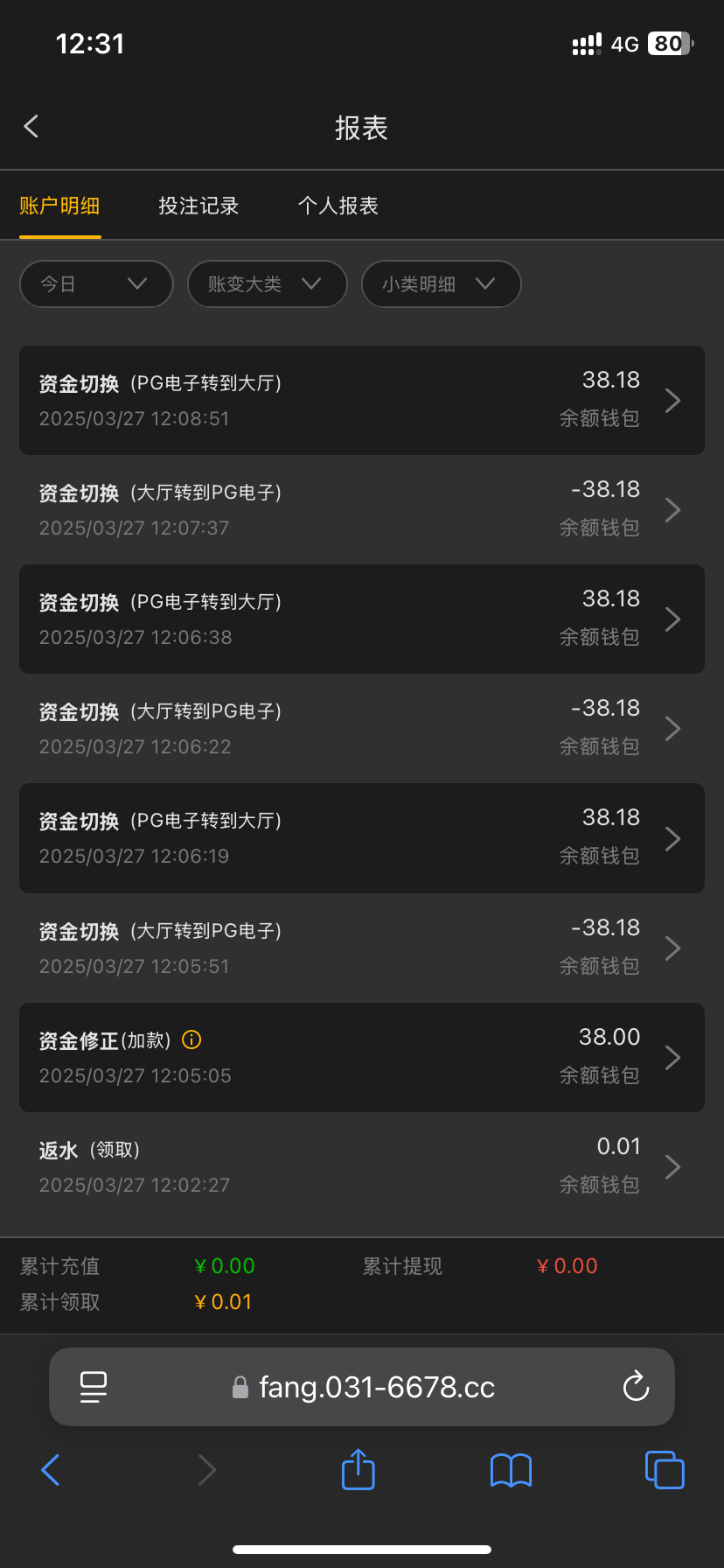Open the 12:06:19 资金切换 record
The width and height of the screenshot is (724, 1568).
pyautogui.click(x=362, y=838)
